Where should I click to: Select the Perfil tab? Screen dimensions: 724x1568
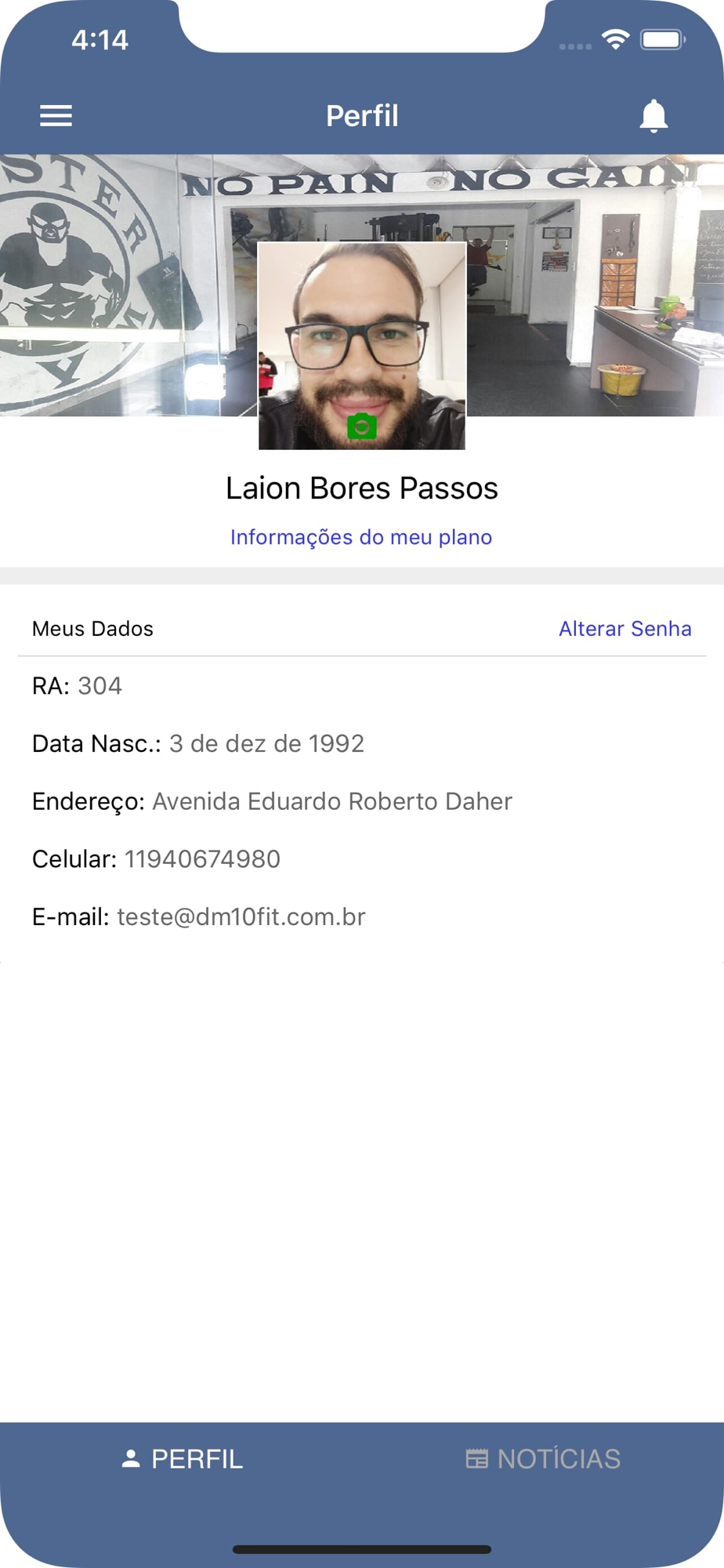point(182,1459)
